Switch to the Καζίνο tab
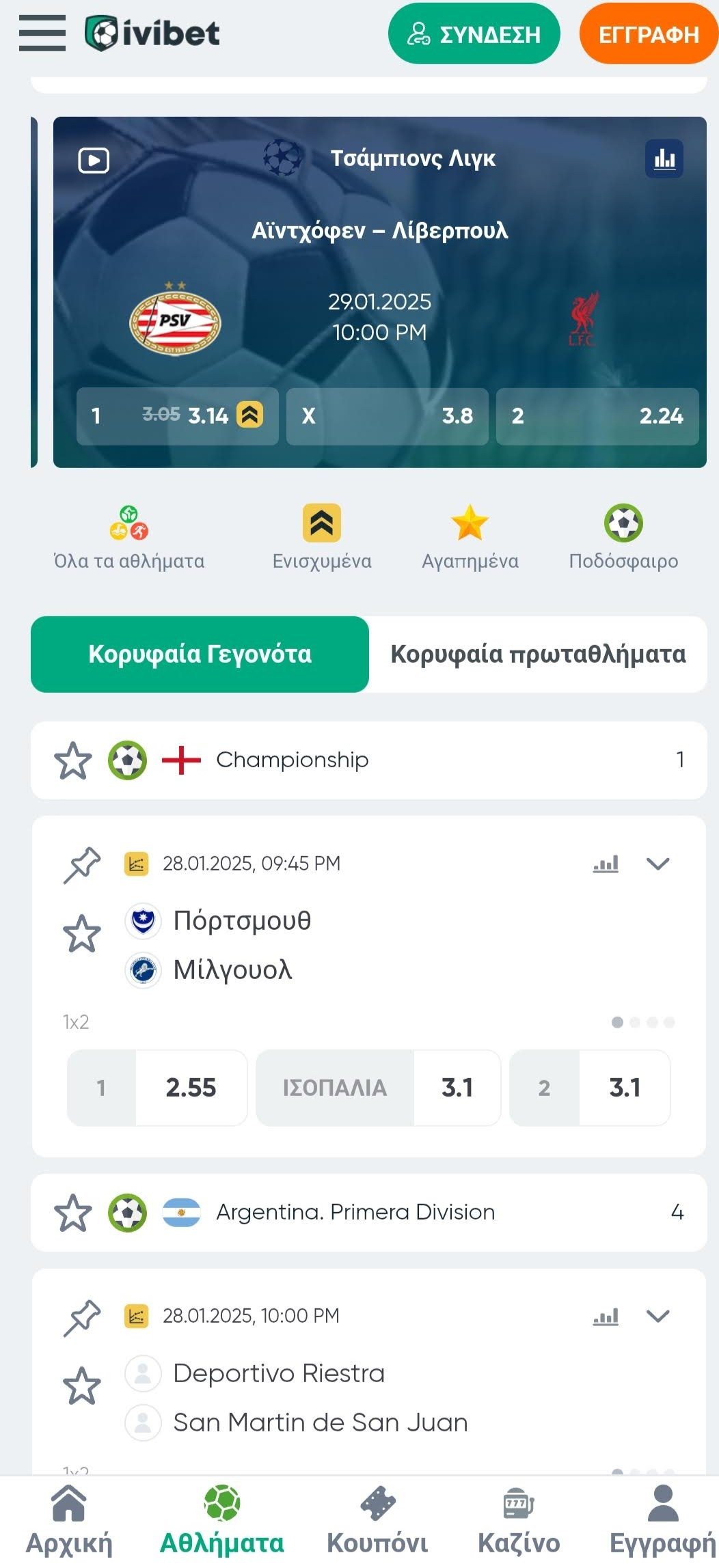 pos(519,1521)
